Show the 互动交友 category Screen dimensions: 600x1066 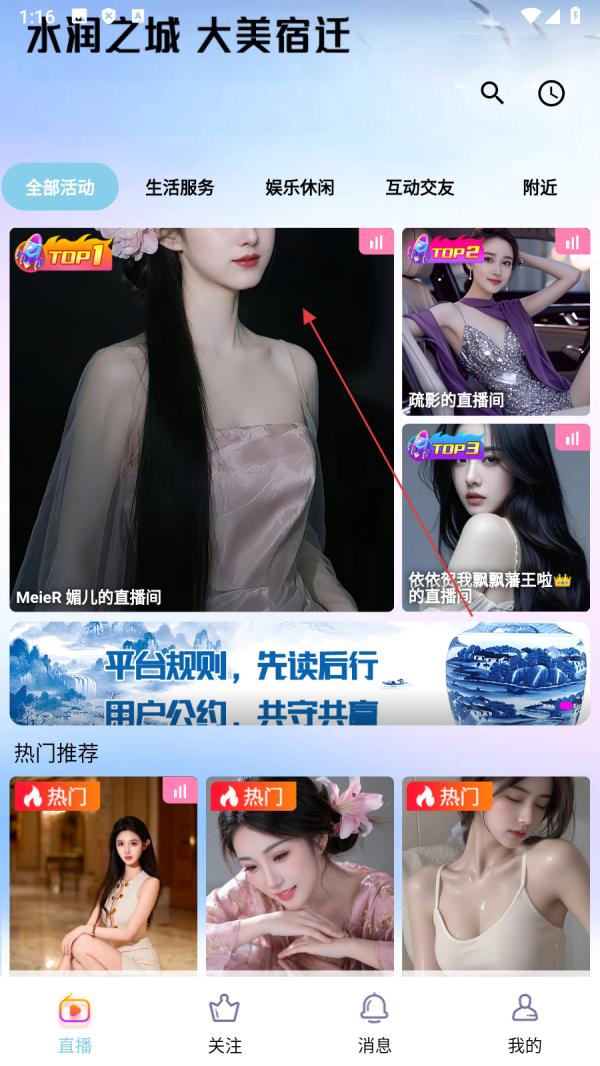[x=420, y=187]
